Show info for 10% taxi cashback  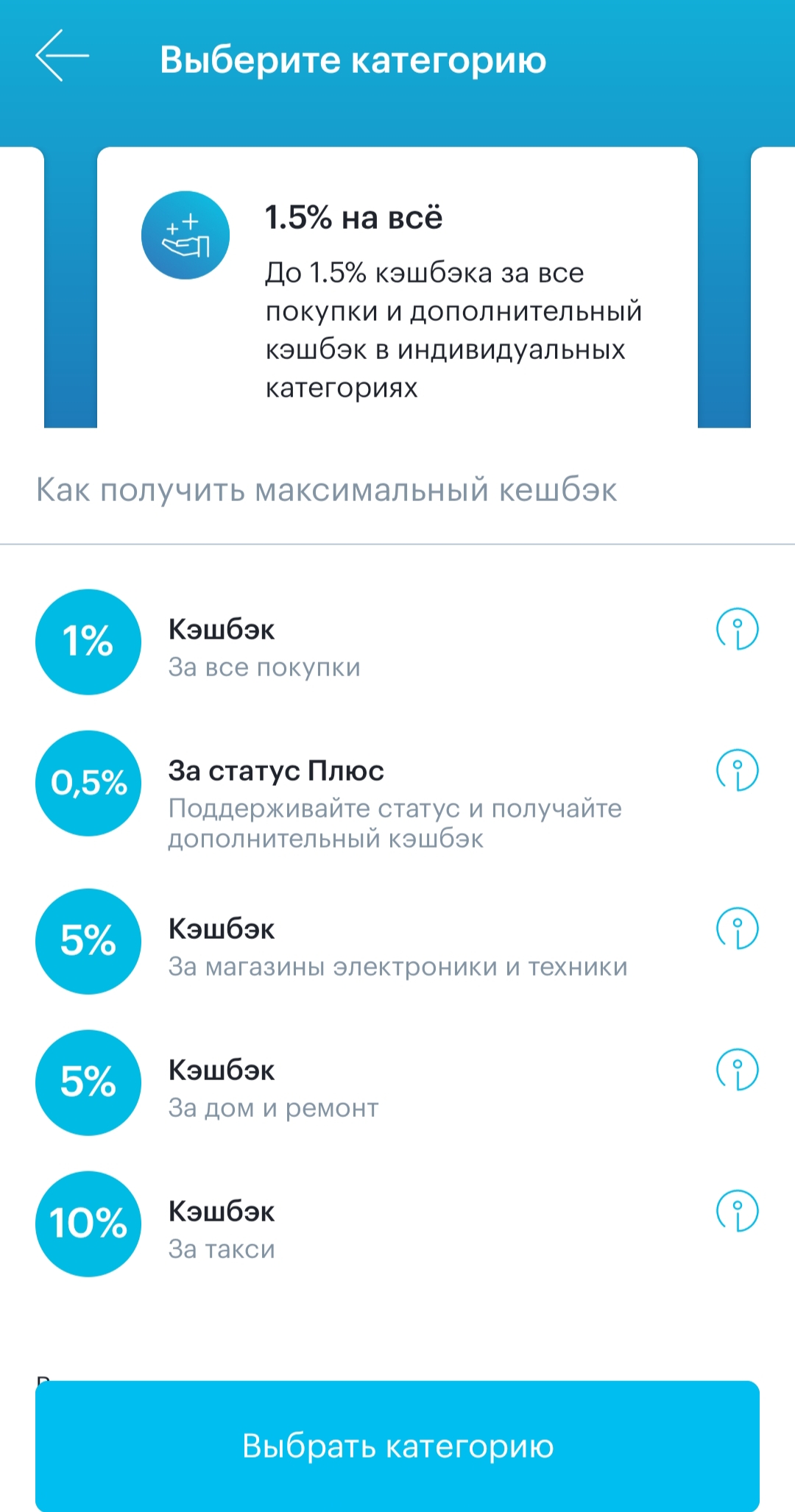click(737, 1211)
